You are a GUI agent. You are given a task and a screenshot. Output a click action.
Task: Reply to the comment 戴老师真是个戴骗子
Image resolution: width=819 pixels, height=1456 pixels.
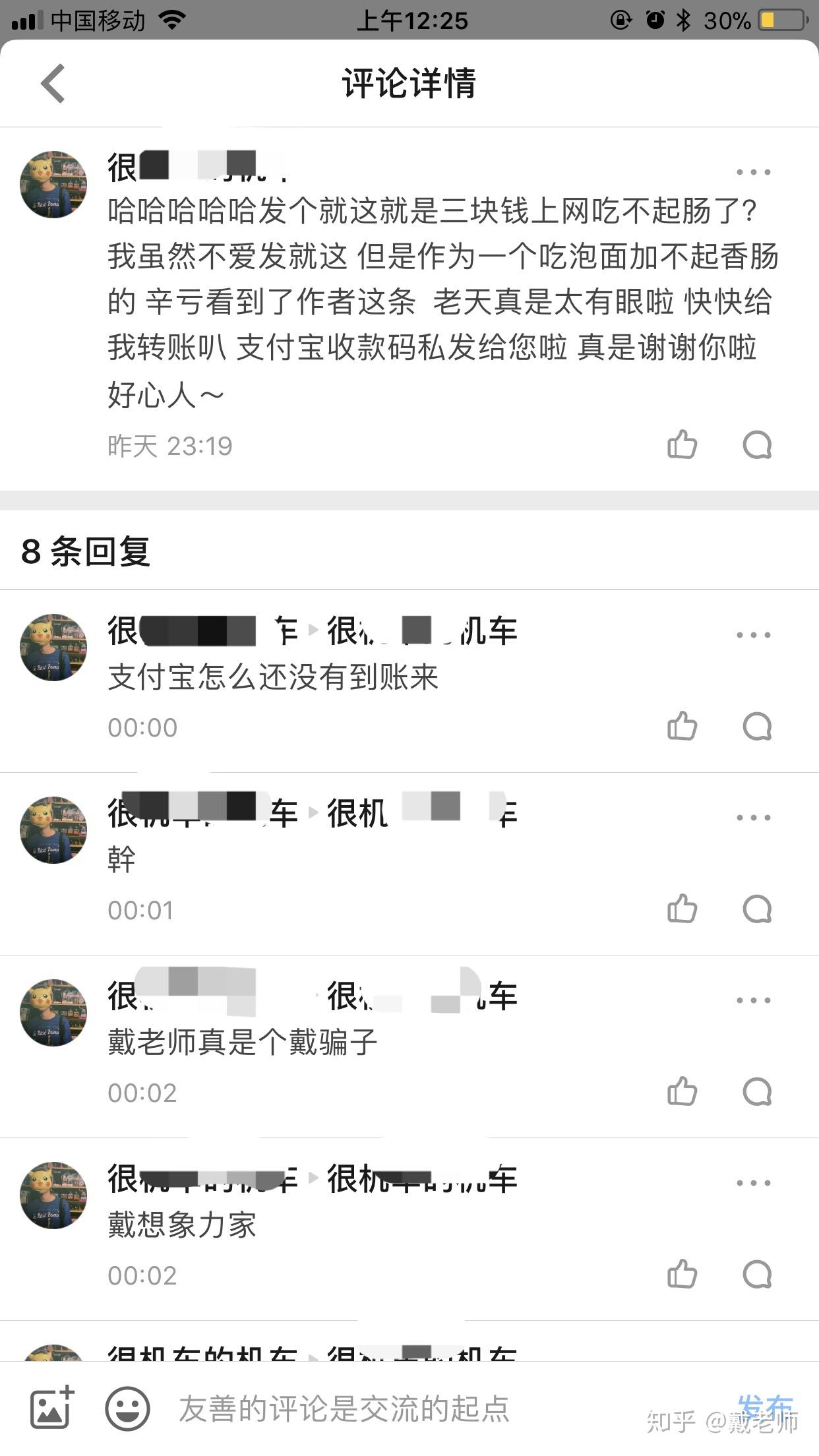click(756, 1091)
